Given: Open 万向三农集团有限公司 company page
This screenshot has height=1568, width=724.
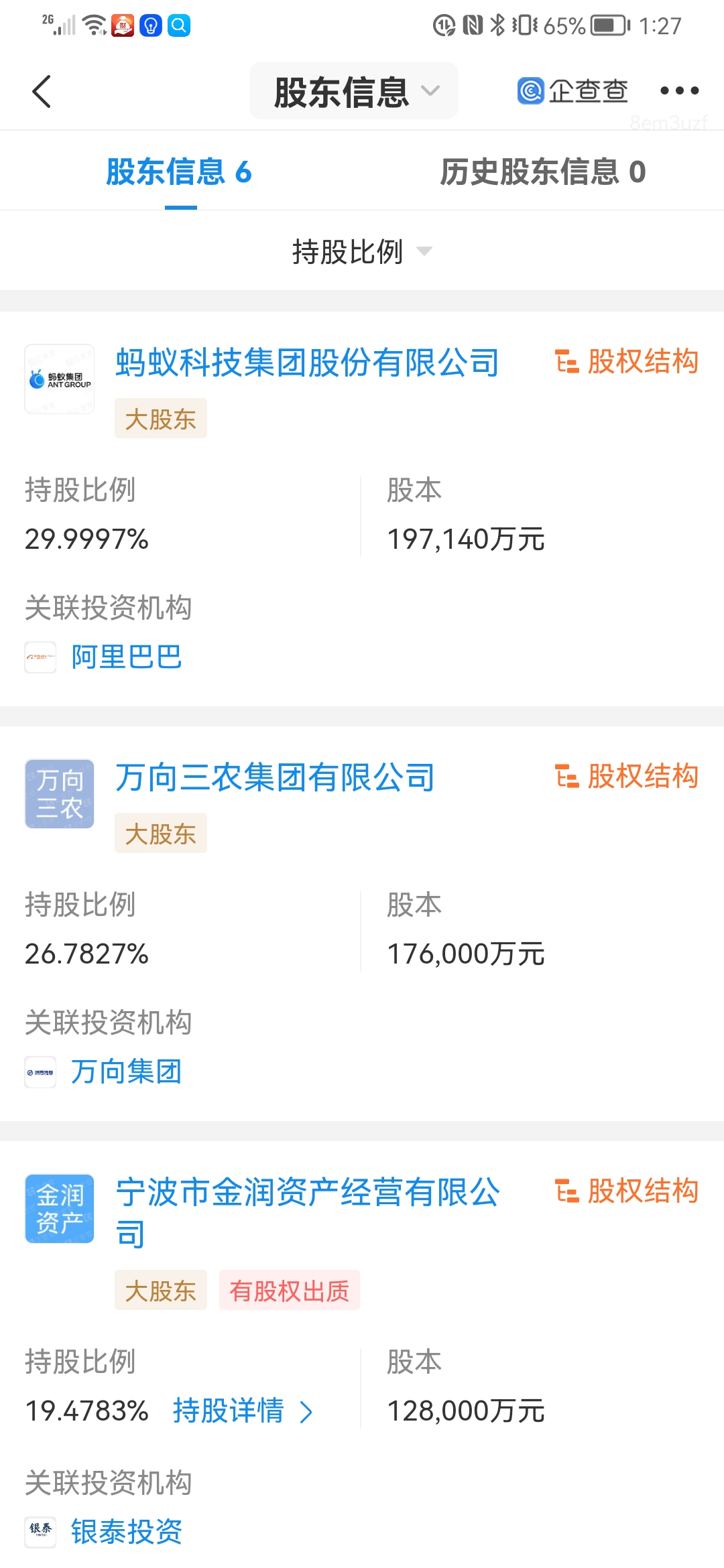Looking at the screenshot, I should pyautogui.click(x=275, y=778).
